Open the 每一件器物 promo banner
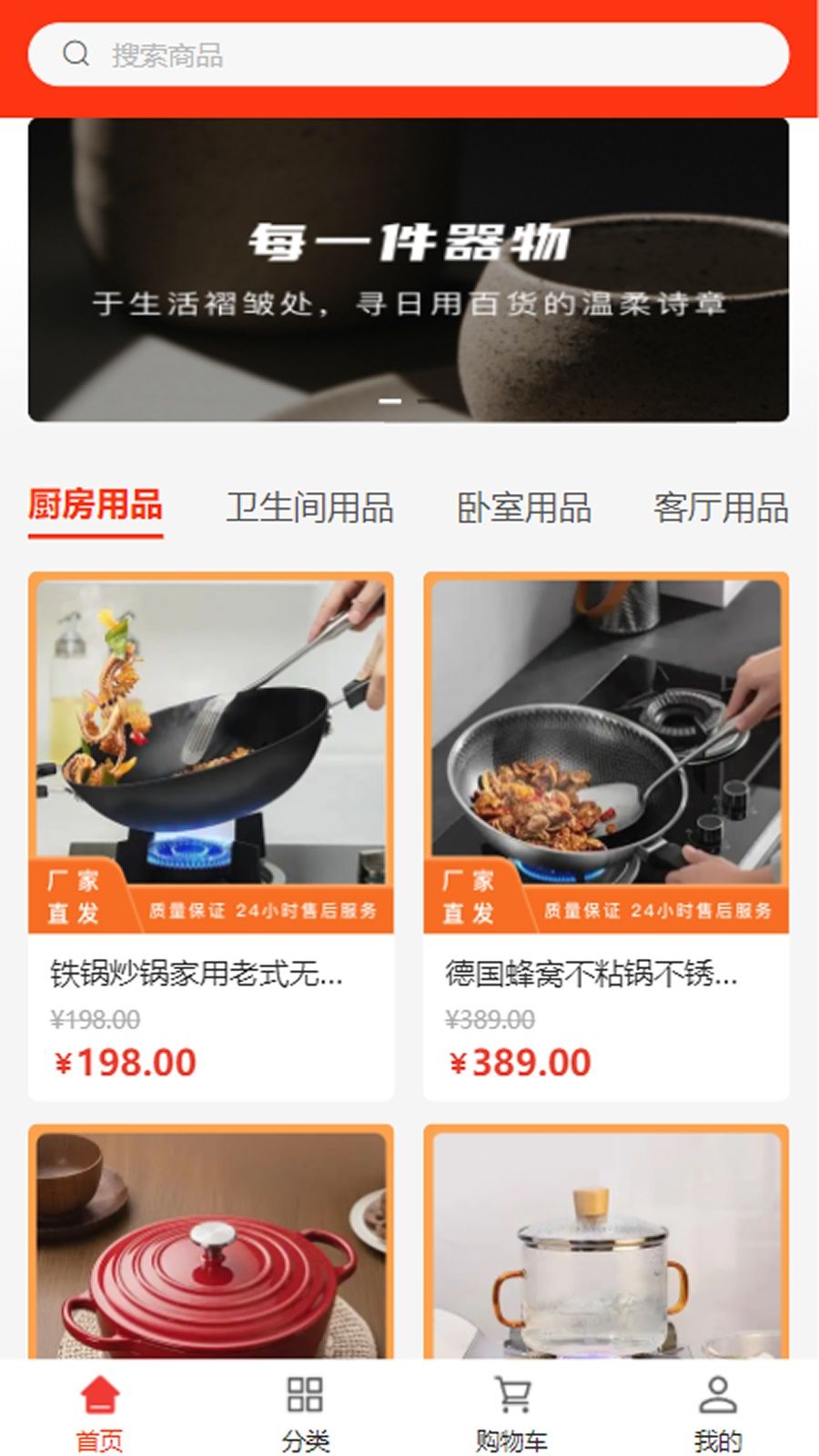The width and height of the screenshot is (819, 1456). (x=408, y=270)
